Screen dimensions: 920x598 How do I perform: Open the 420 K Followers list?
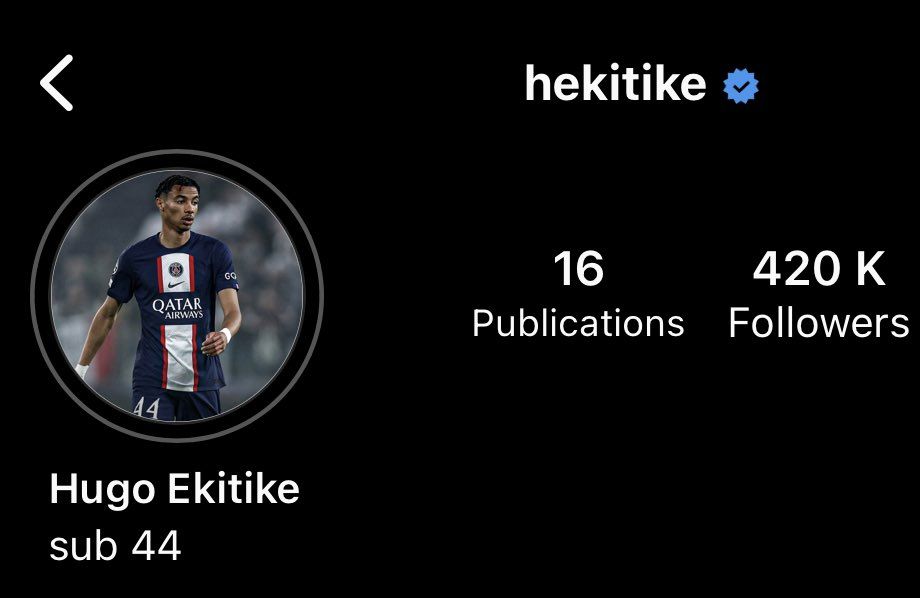[818, 295]
